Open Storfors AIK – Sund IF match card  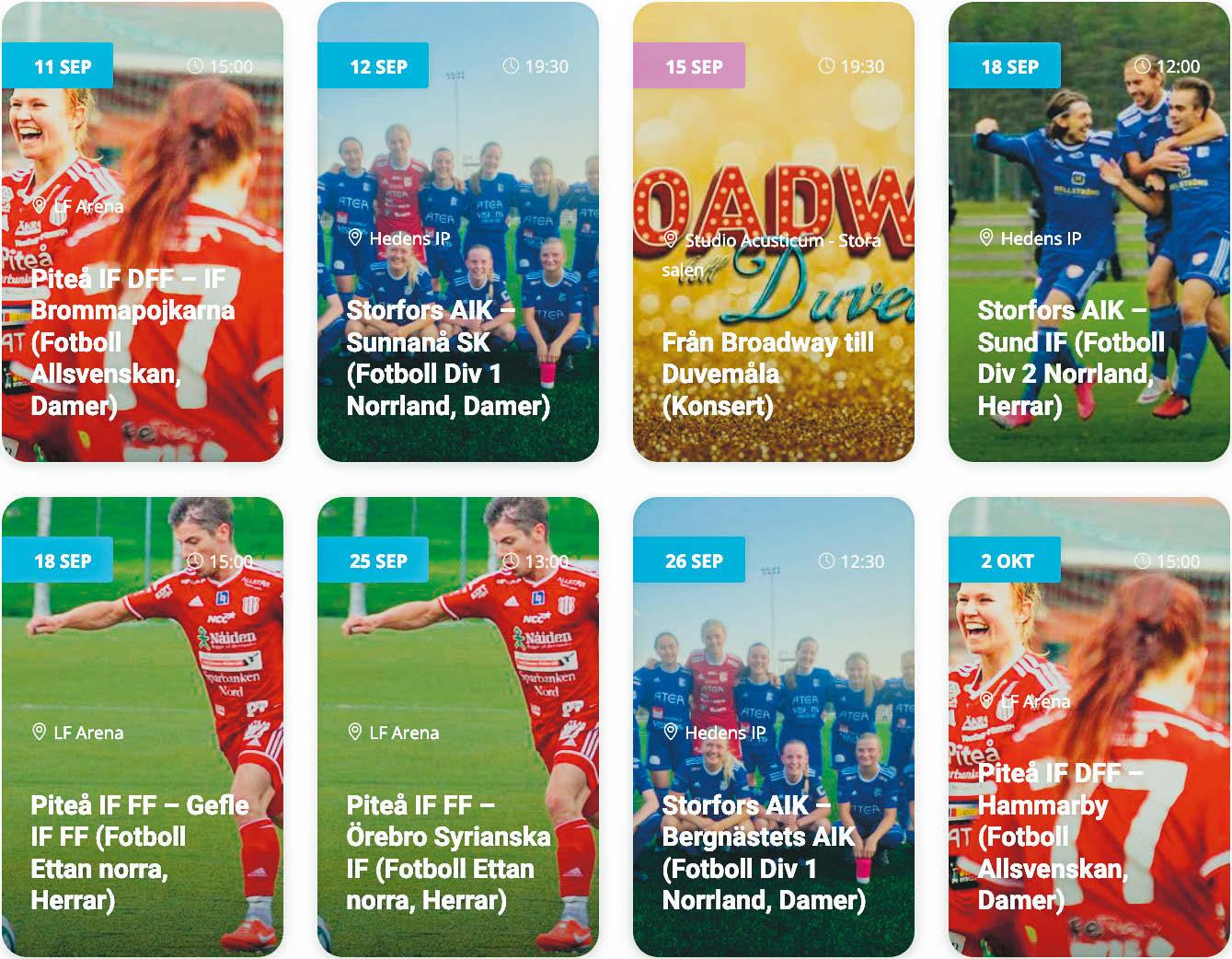click(1071, 357)
